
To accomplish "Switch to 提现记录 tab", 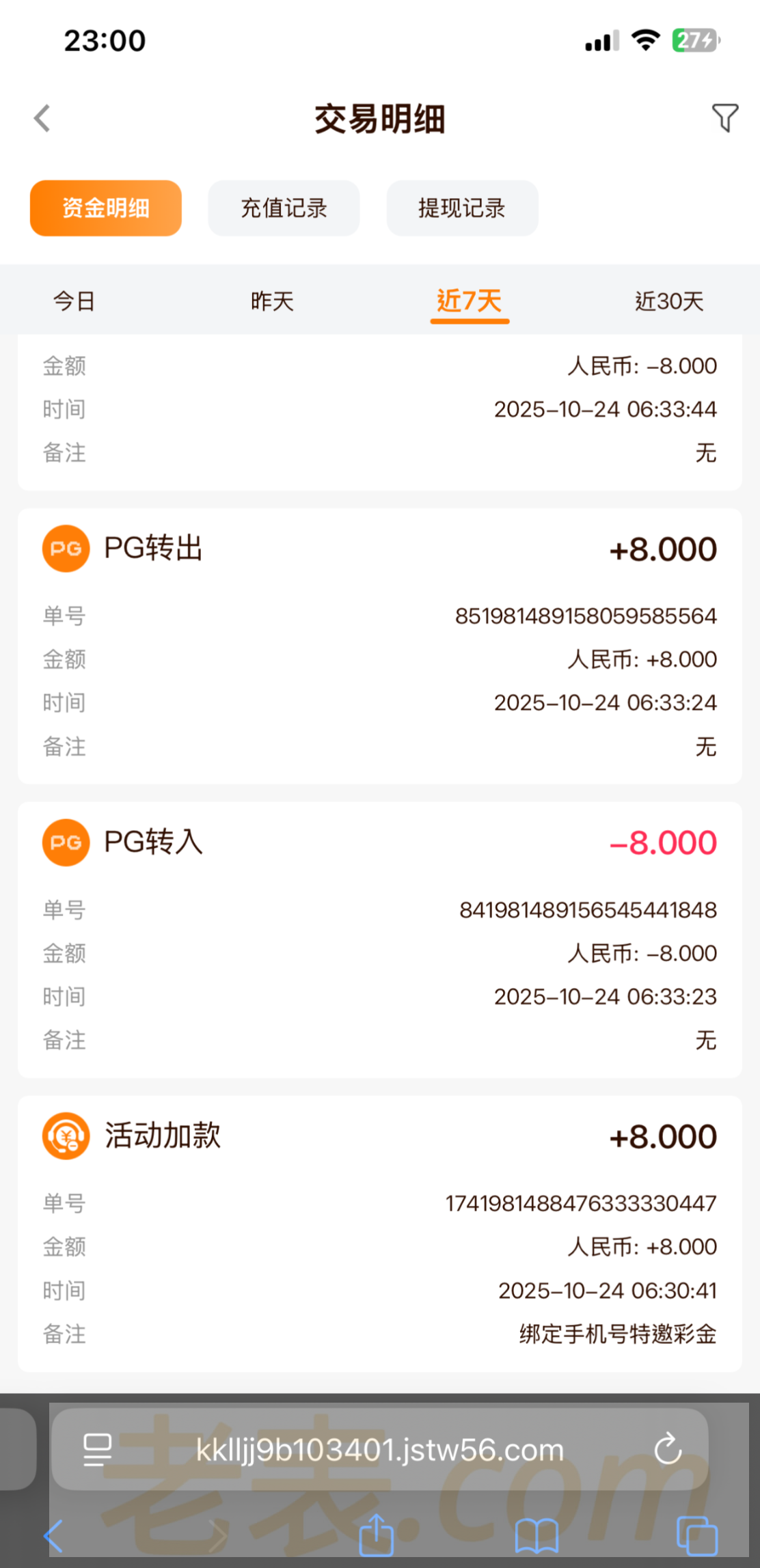I will point(462,208).
